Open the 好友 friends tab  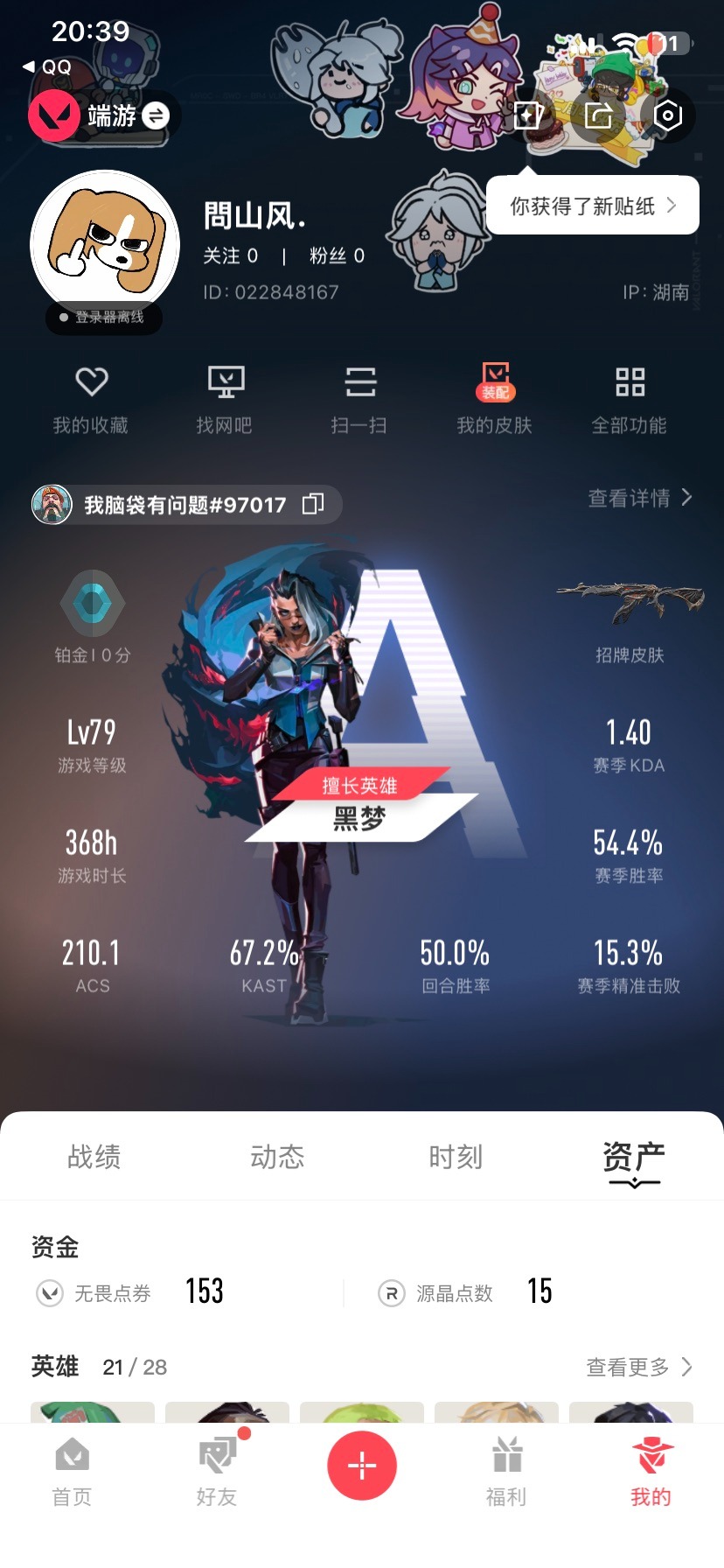pyautogui.click(x=217, y=1472)
